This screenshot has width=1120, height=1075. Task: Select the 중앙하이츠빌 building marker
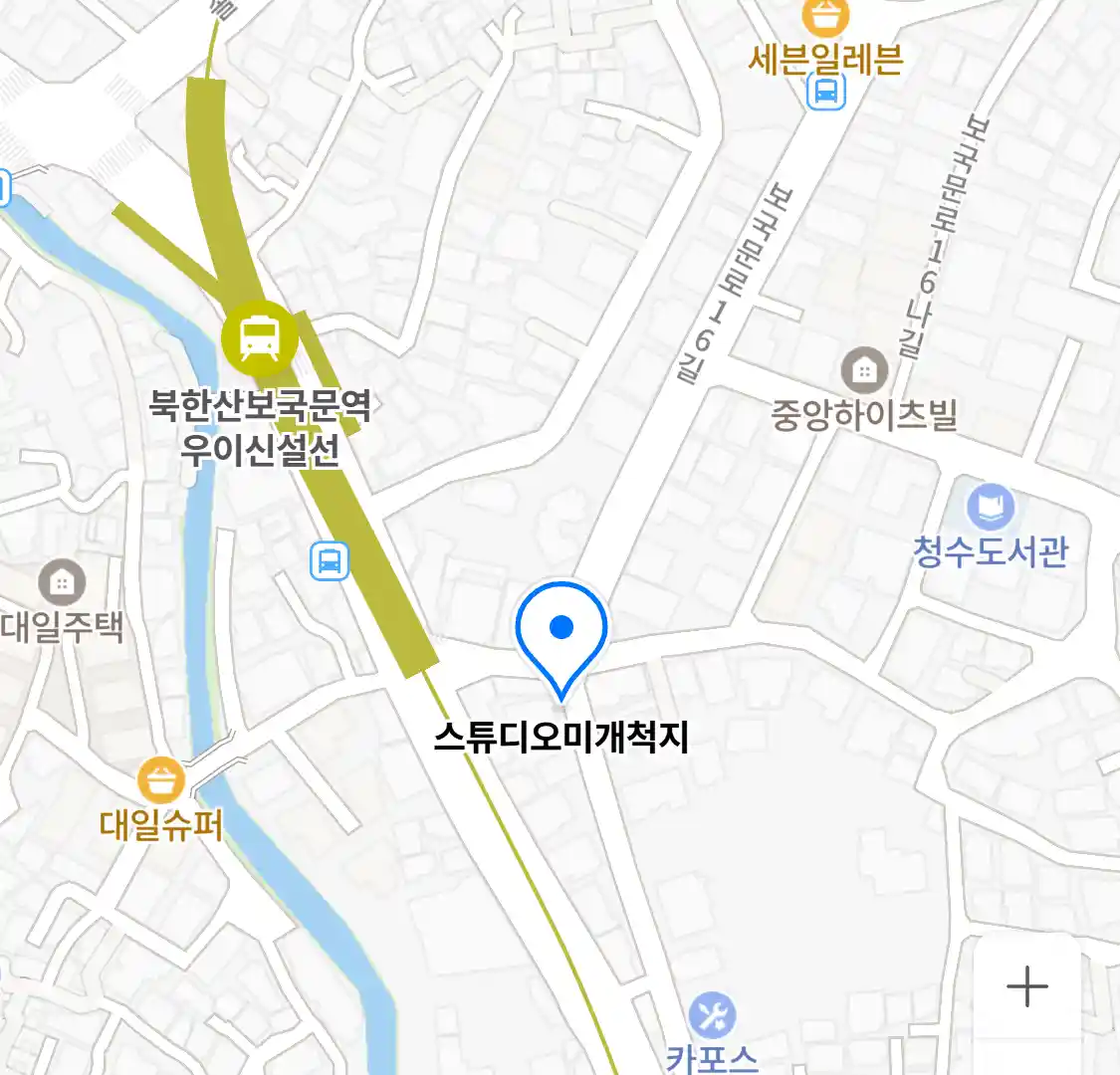pos(864,372)
